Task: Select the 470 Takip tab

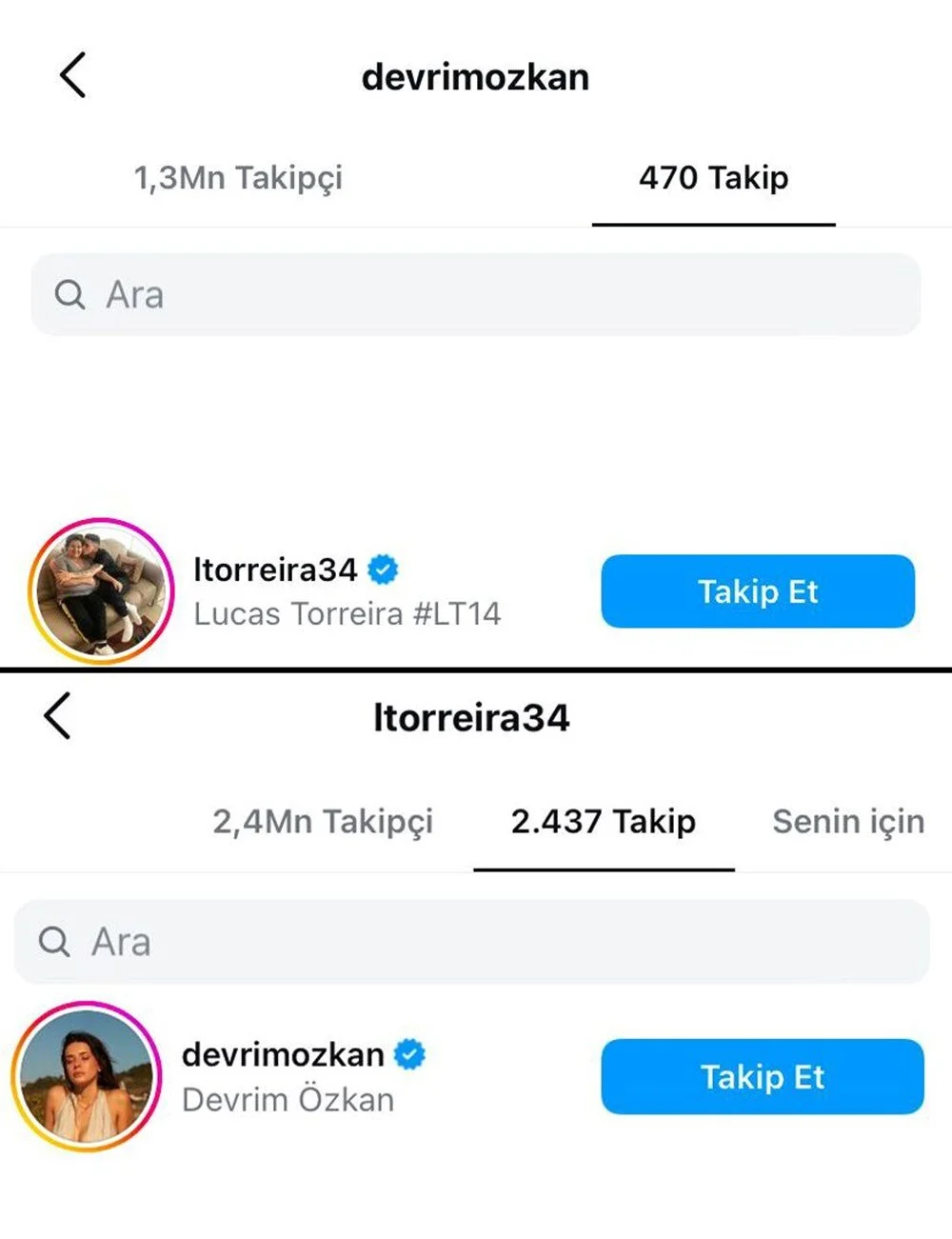Action: click(713, 178)
